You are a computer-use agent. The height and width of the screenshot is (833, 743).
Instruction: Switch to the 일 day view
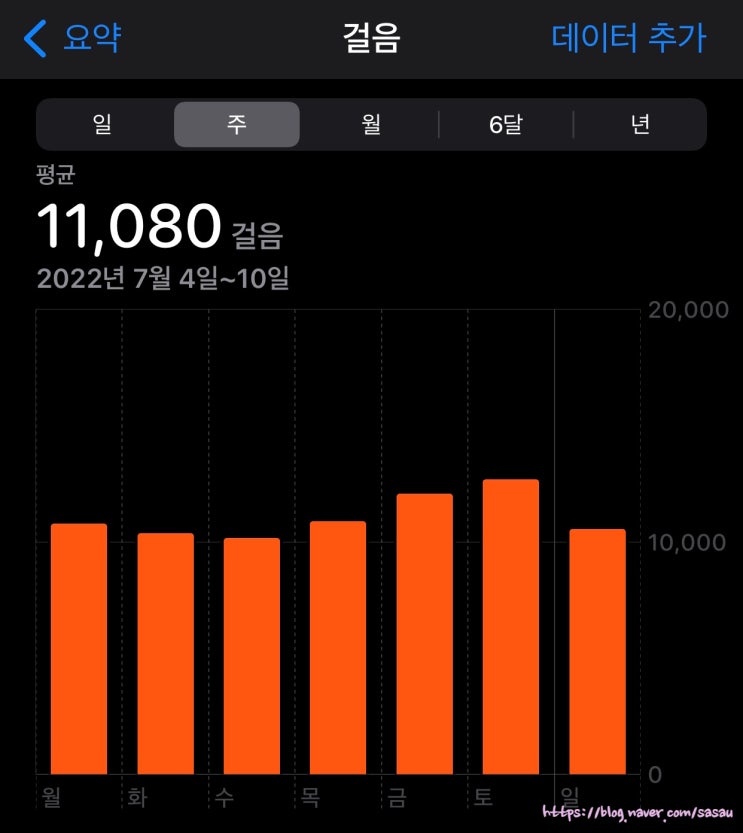point(102,124)
